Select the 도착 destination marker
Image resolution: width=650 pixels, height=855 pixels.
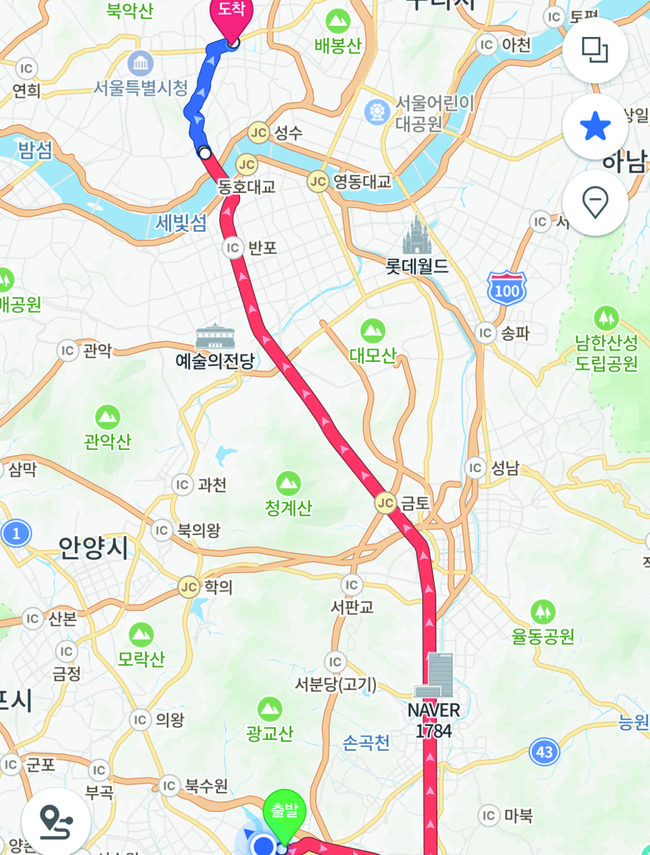[x=231, y=14]
